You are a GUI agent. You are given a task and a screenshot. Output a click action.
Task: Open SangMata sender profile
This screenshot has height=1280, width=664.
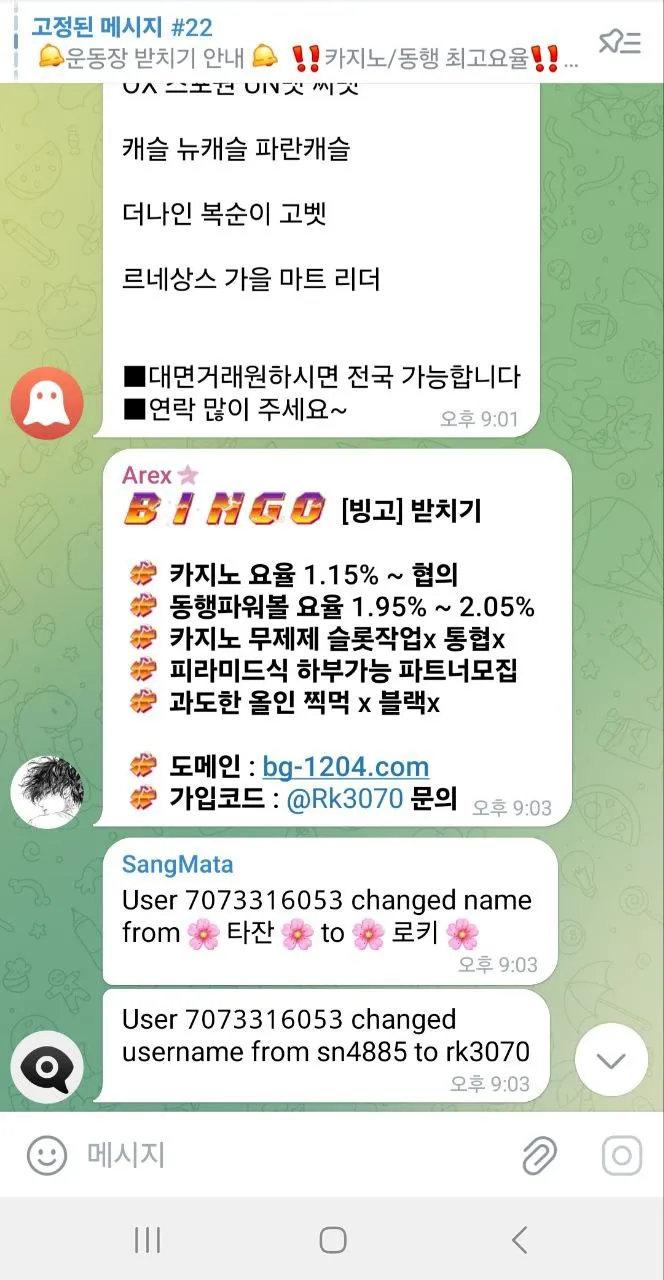[x=177, y=864]
